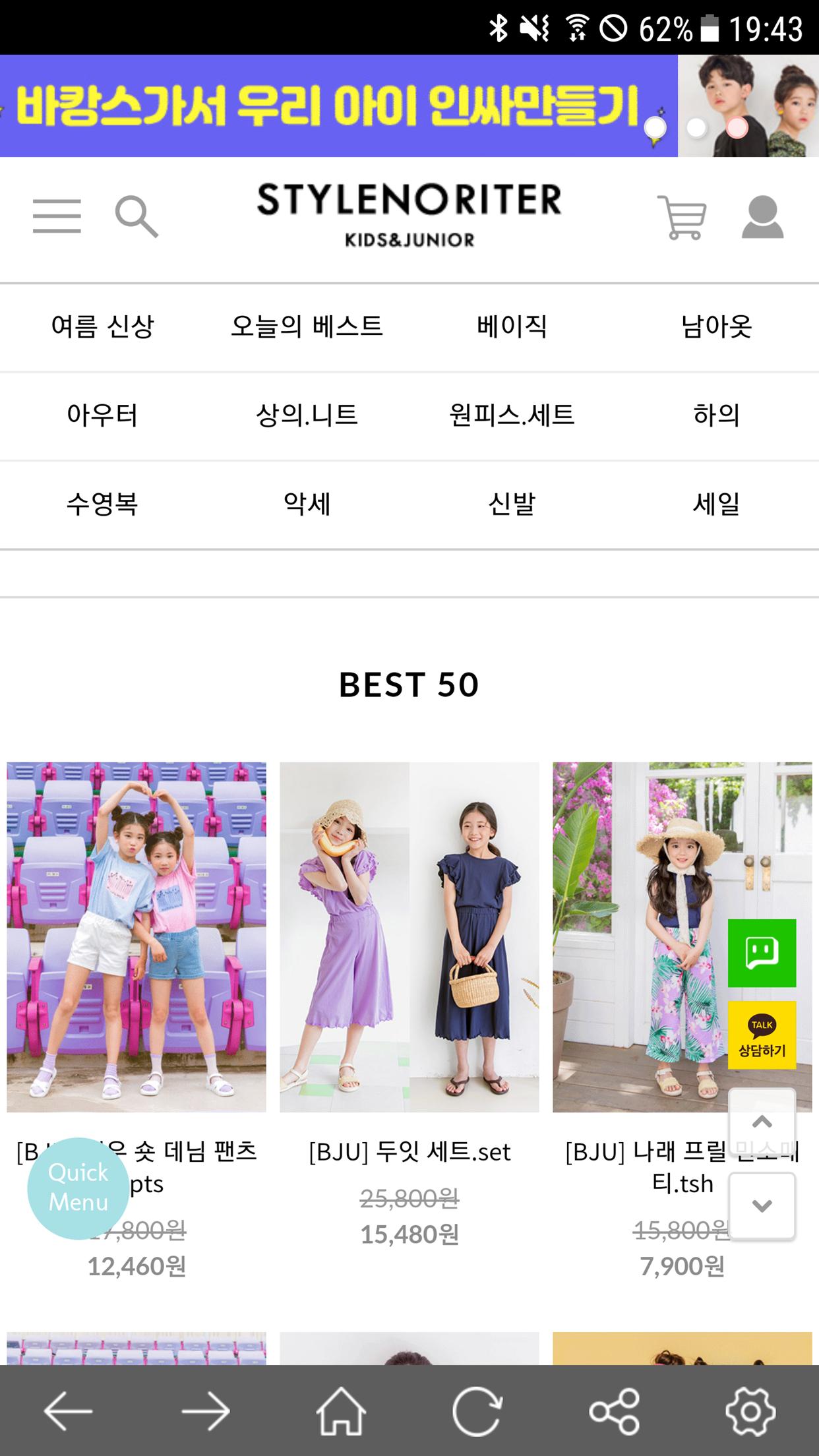
Task: Open the 세일 category
Action: [x=716, y=504]
